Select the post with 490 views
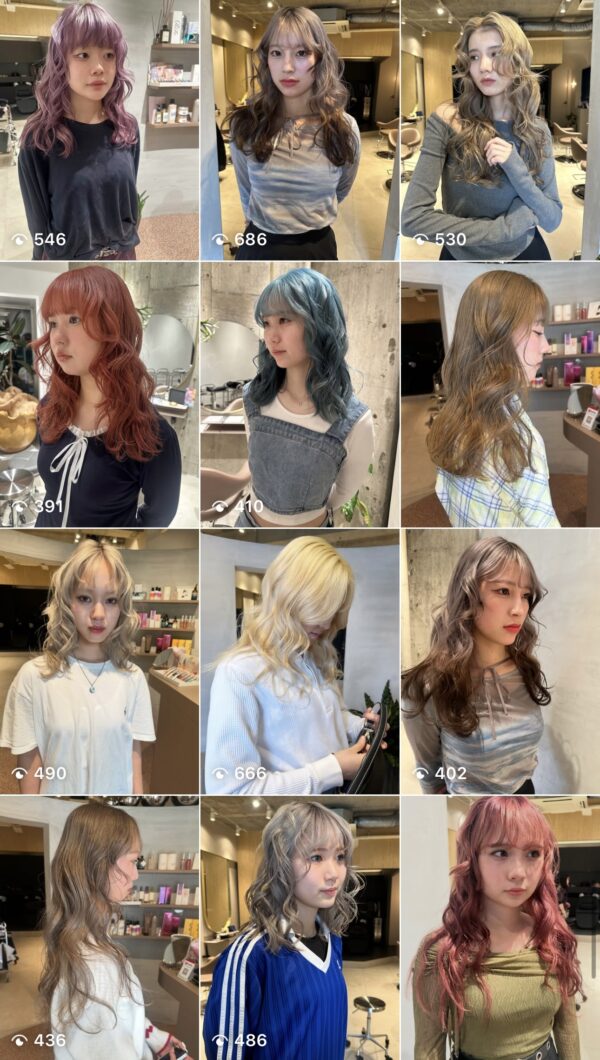600x1060 pixels. [x=99, y=662]
